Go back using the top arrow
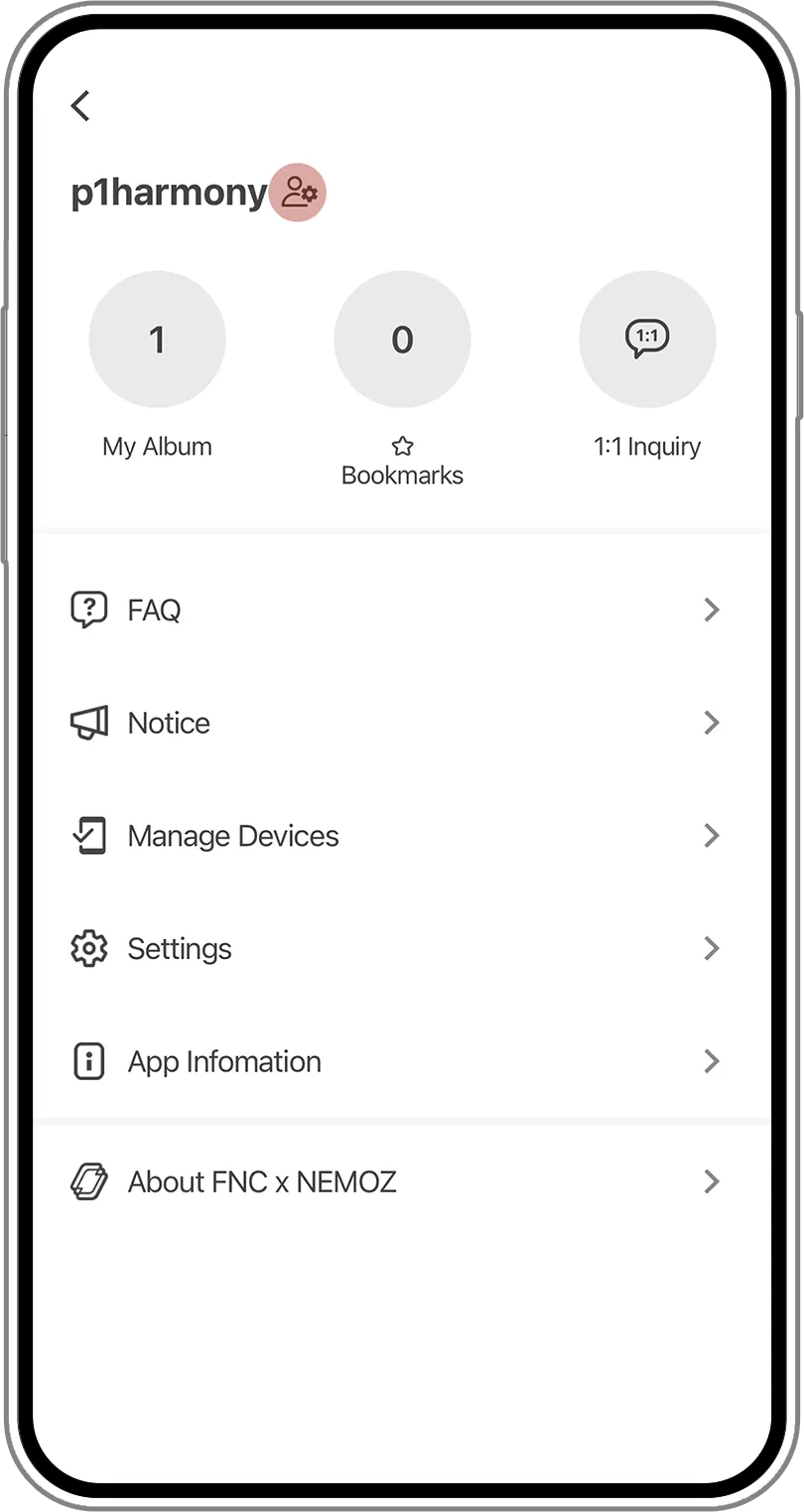 (x=80, y=105)
